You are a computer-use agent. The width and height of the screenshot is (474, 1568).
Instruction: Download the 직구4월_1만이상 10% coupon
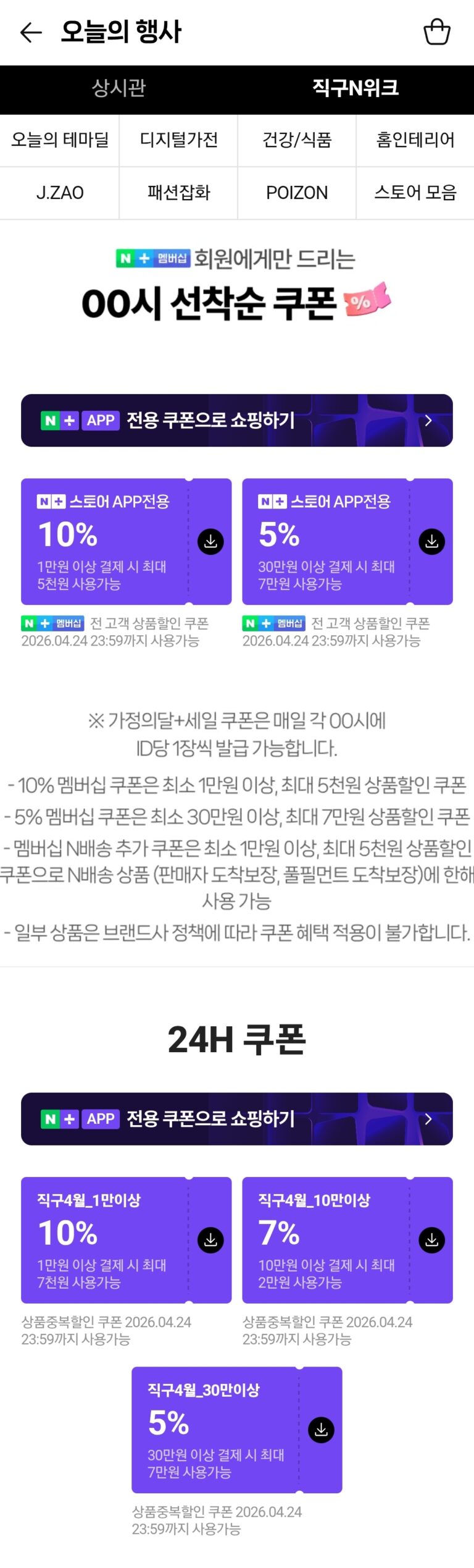tap(210, 1240)
